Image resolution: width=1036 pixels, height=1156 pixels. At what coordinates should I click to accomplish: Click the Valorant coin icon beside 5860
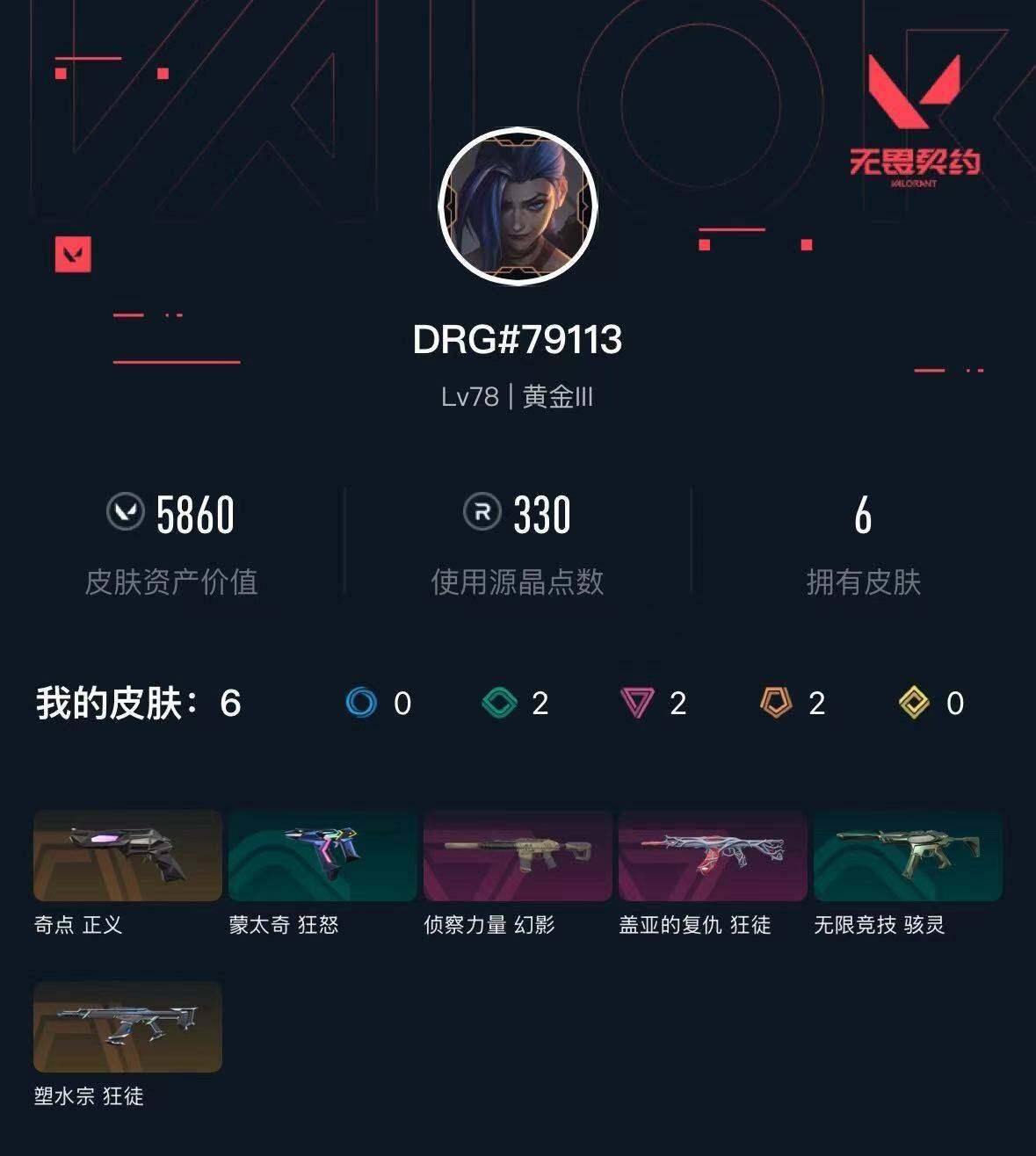pyautogui.click(x=126, y=515)
